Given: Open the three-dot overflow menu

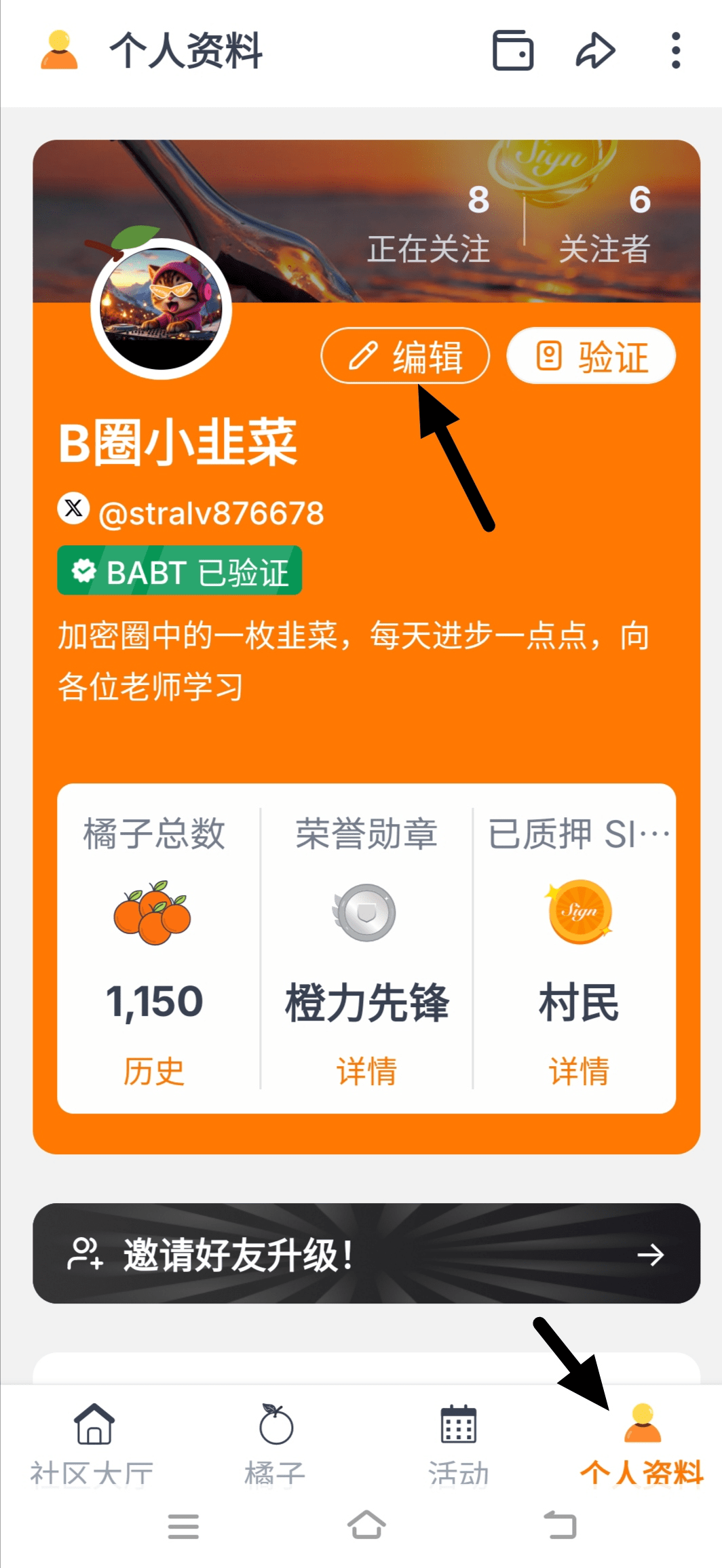Looking at the screenshot, I should [x=675, y=51].
